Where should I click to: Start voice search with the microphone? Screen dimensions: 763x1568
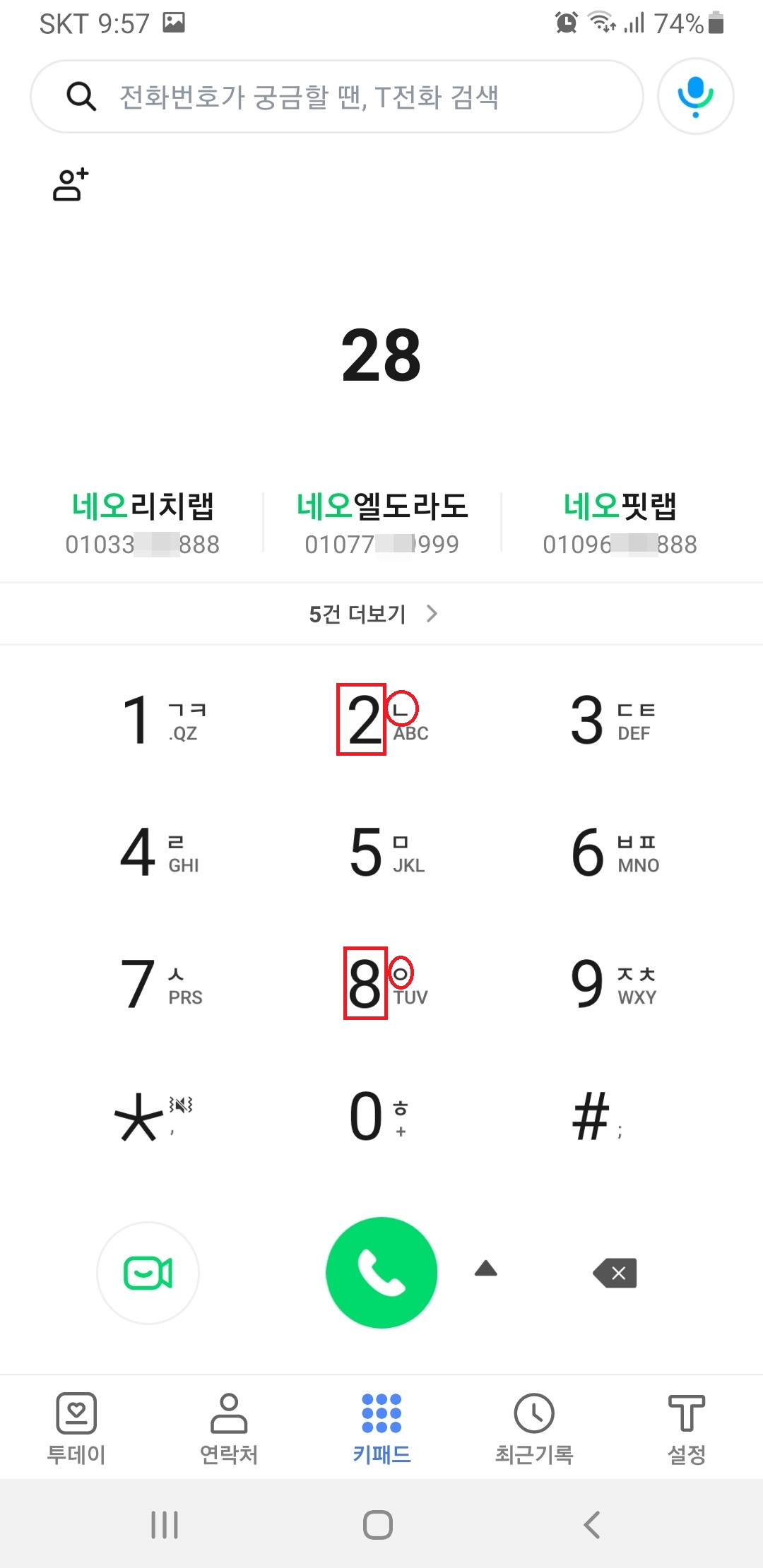[x=695, y=96]
